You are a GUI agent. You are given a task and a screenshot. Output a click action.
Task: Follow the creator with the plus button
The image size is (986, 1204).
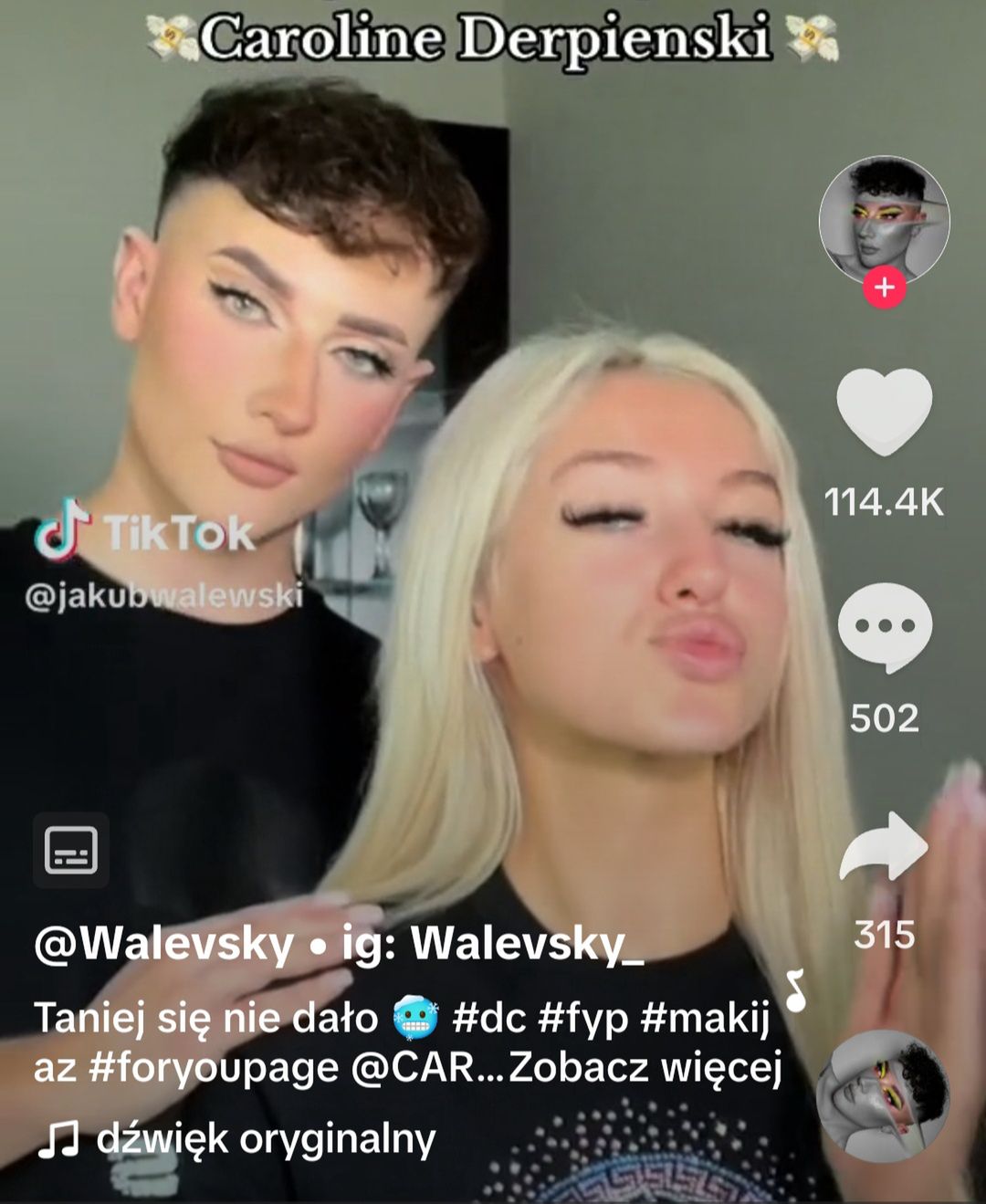click(x=884, y=288)
